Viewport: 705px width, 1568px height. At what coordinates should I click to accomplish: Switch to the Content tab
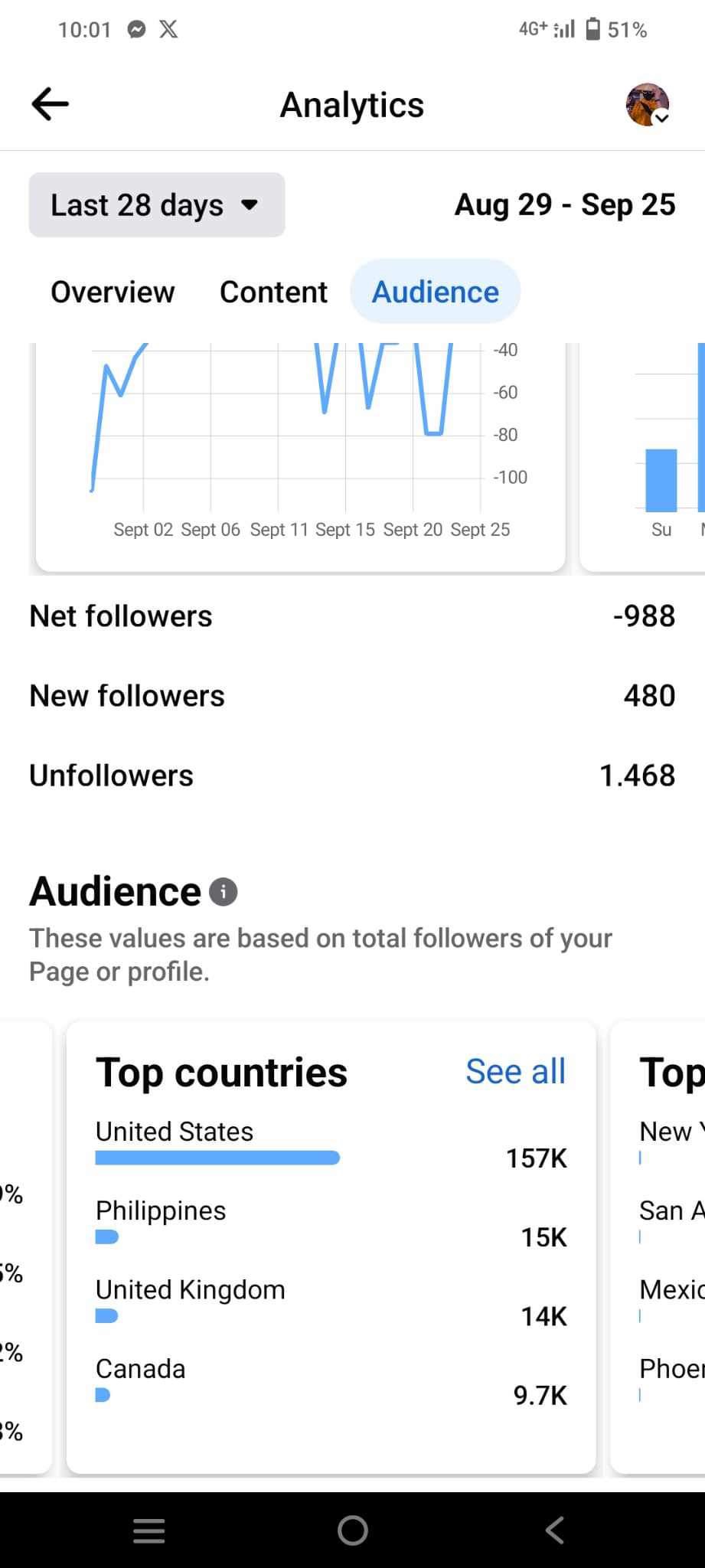pos(273,292)
